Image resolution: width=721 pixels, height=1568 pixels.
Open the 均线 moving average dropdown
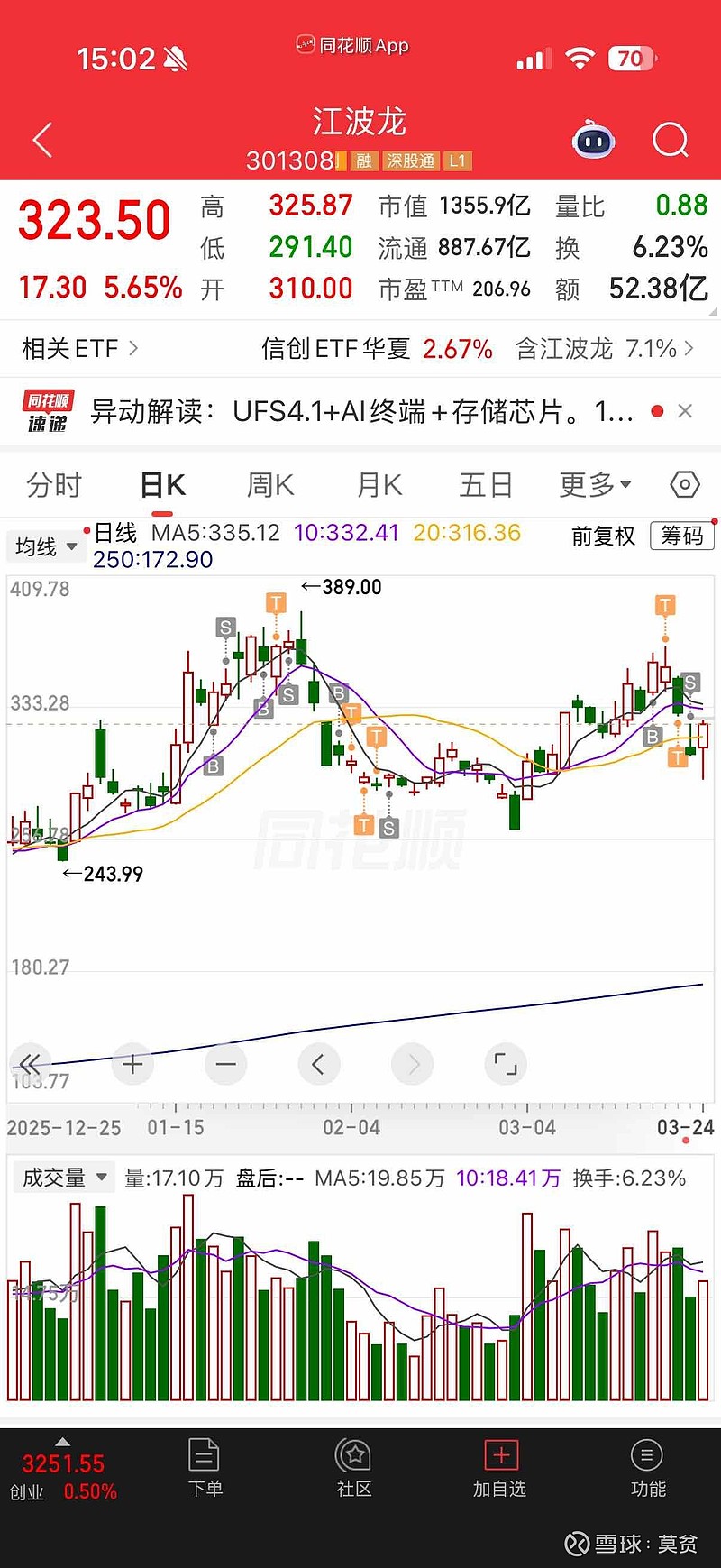pos(46,546)
